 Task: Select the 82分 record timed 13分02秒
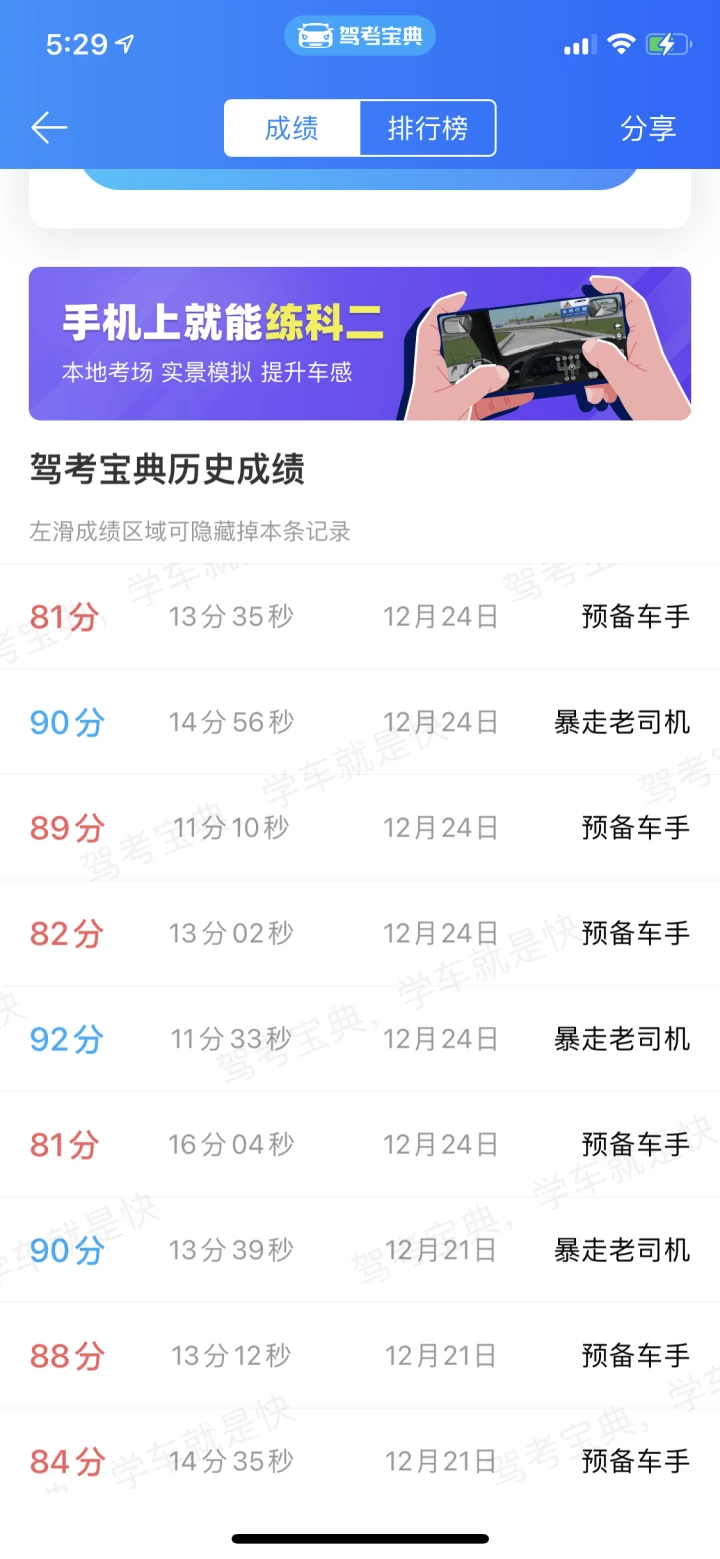pyautogui.click(x=360, y=934)
